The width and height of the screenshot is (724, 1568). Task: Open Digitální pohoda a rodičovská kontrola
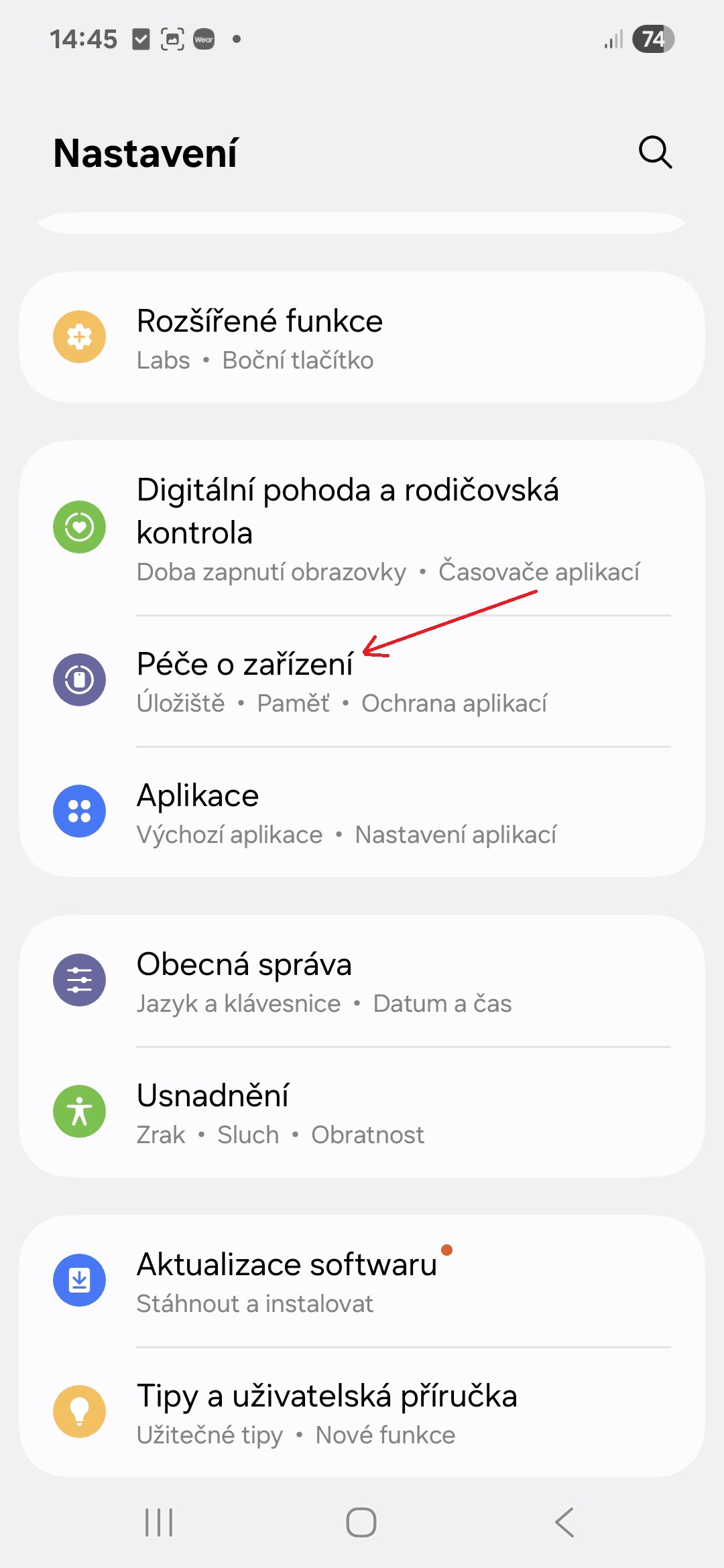click(362, 527)
